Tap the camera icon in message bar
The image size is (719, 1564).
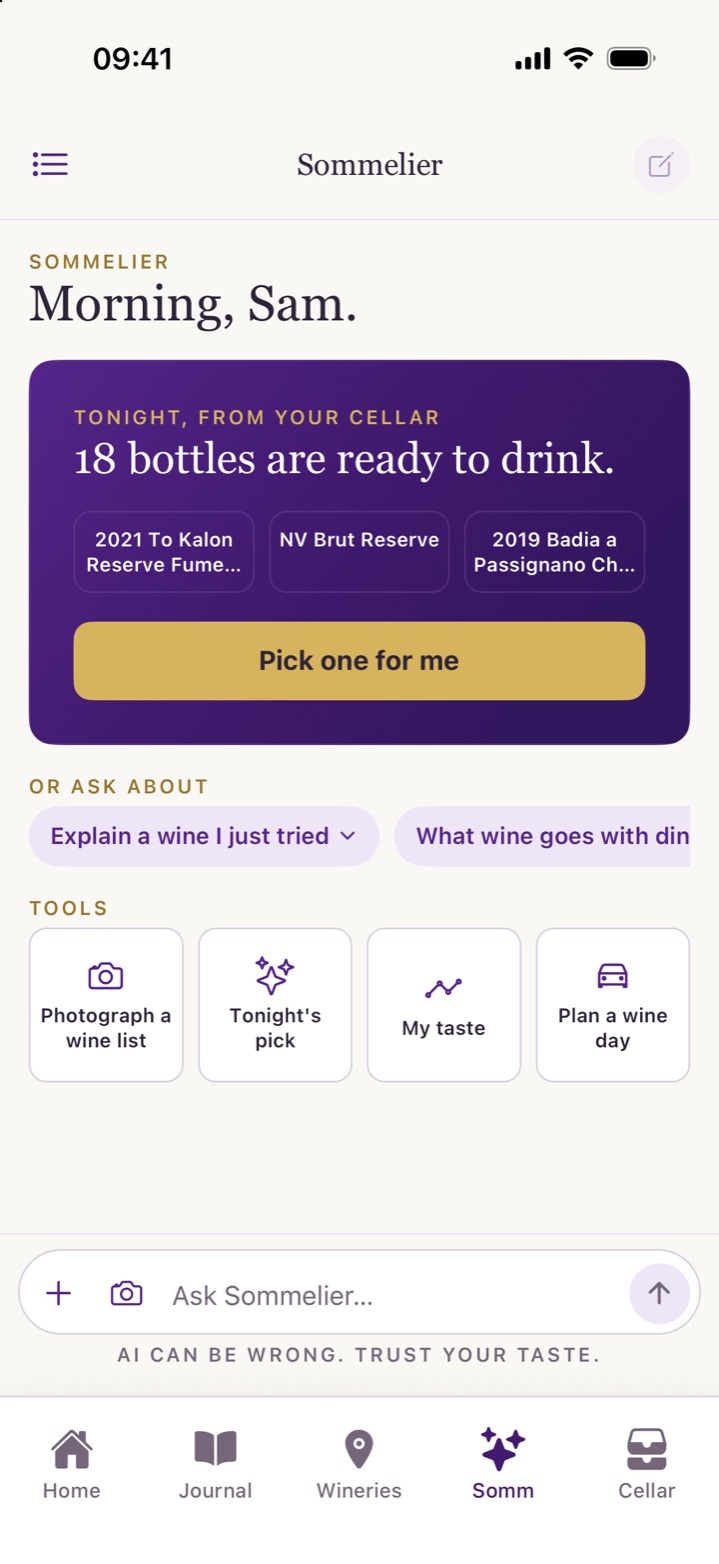(x=126, y=1293)
